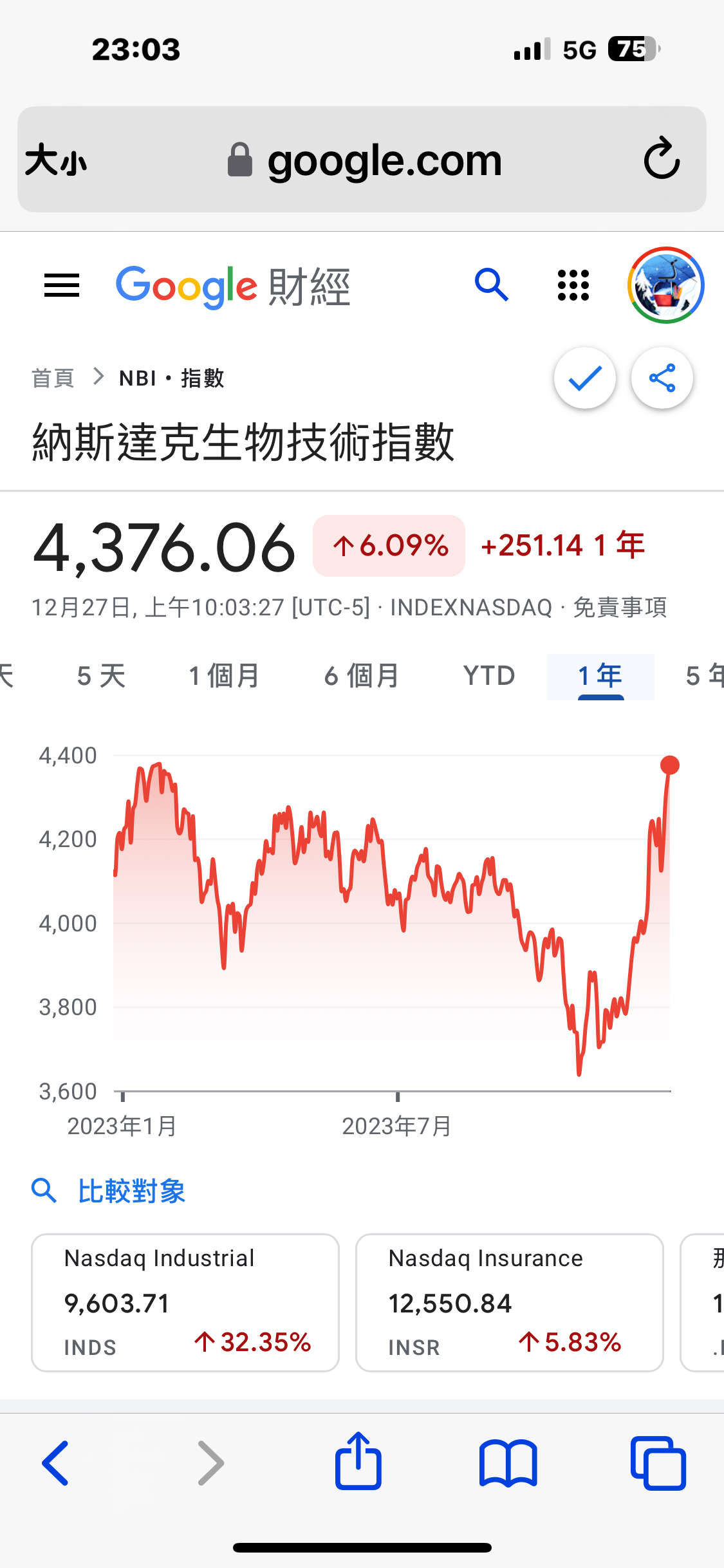Switch chart to 5 天 range
The height and width of the screenshot is (1568, 724).
click(101, 676)
